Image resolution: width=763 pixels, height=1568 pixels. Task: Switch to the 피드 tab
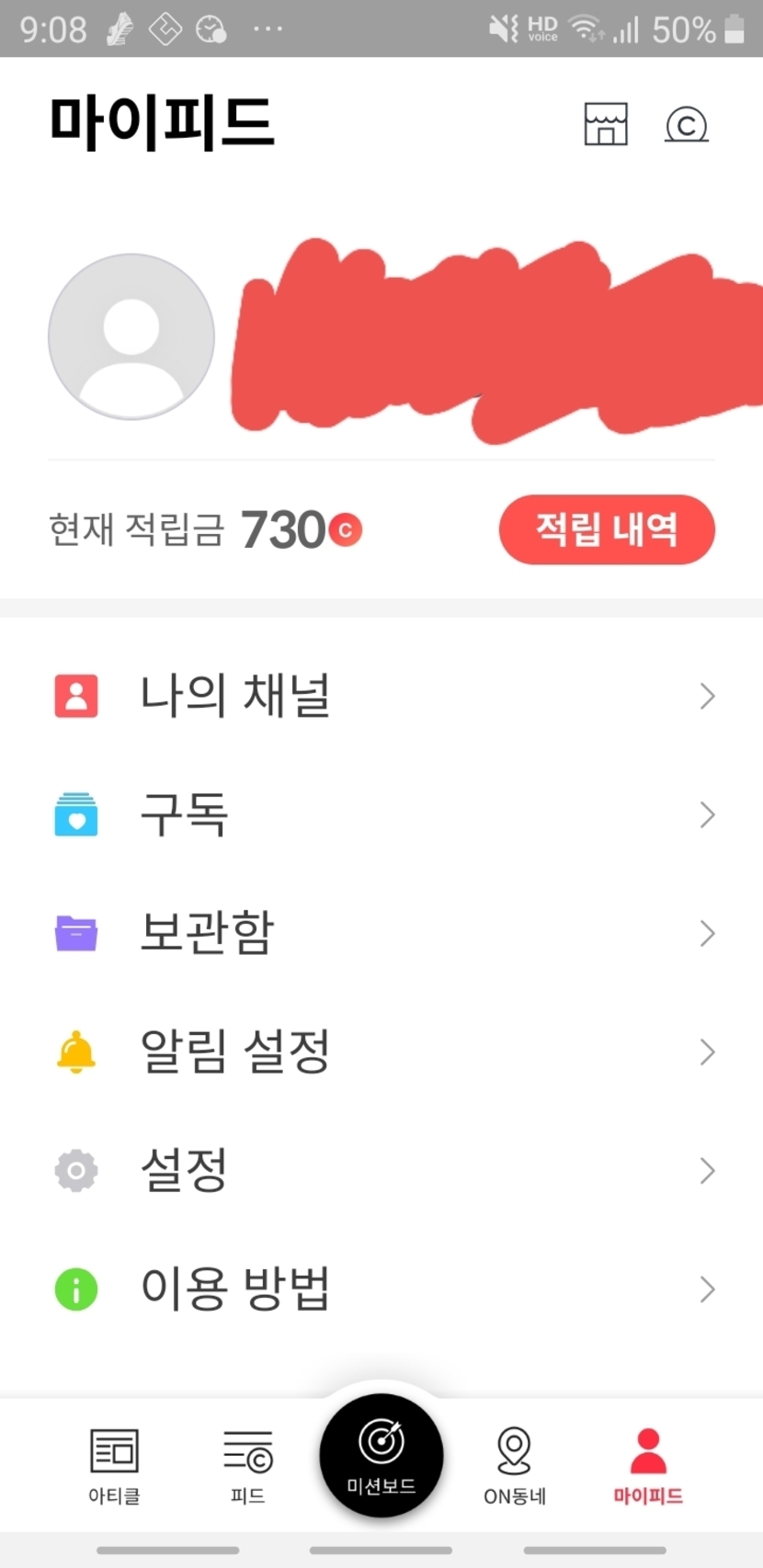point(248,1466)
